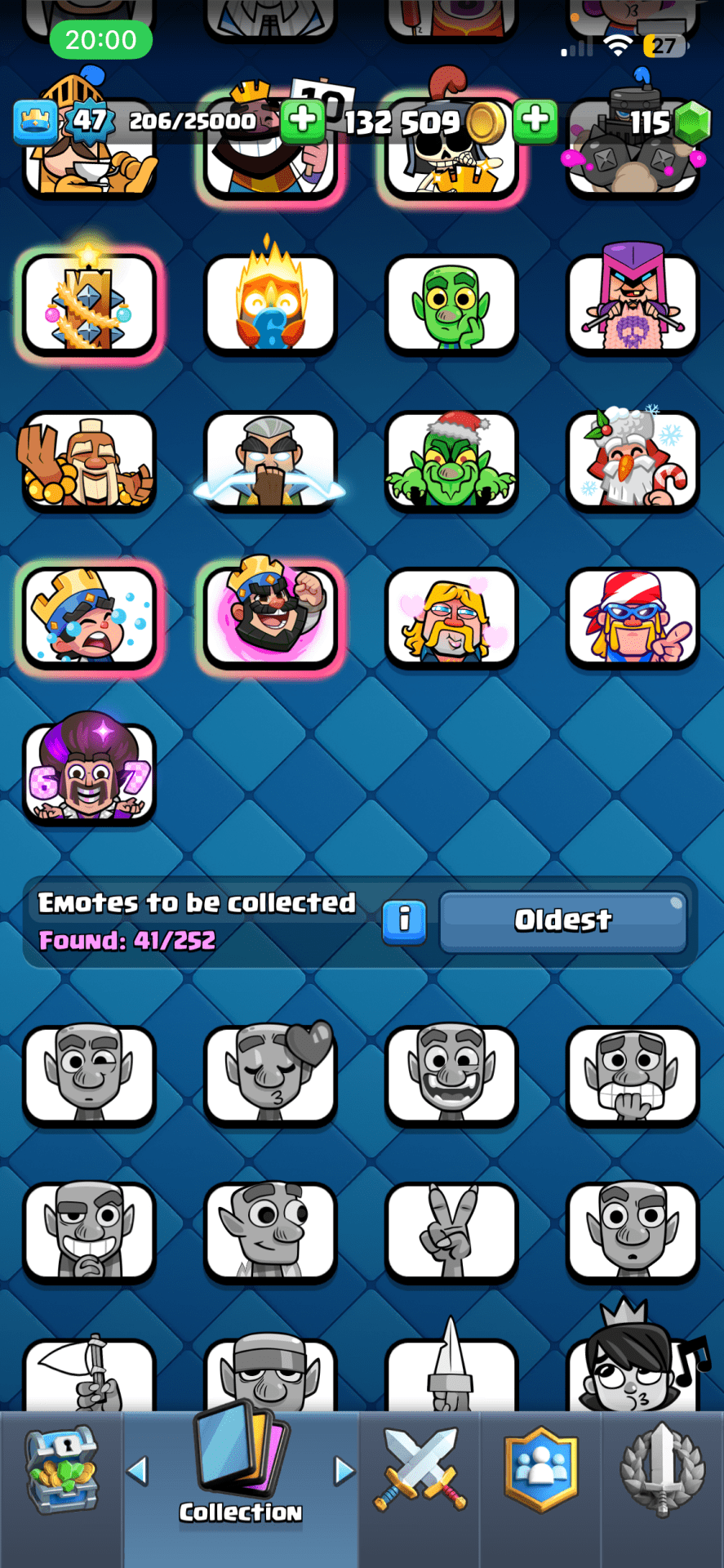View the locked goblin blowing heart kiss emote
Viewport: 724px width, 1568px height.
click(x=270, y=1074)
